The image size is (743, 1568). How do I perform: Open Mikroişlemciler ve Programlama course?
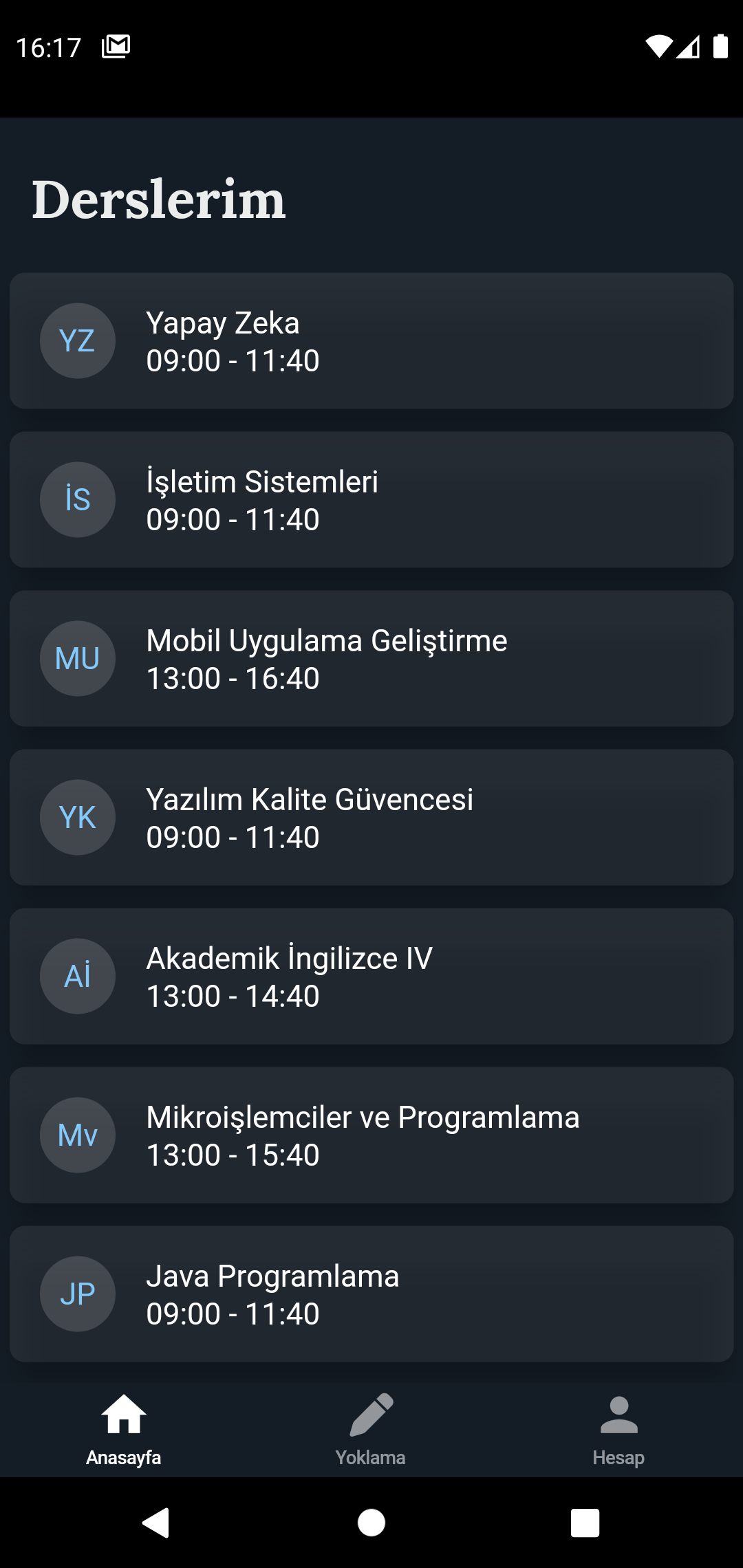[371, 1135]
